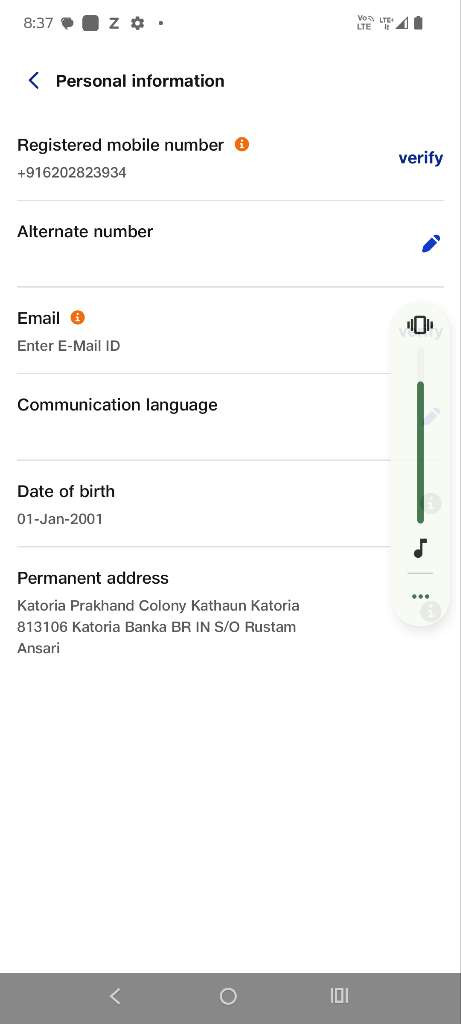Open info icon next to Registered mobile number
The width and height of the screenshot is (461, 1024).
click(242, 144)
